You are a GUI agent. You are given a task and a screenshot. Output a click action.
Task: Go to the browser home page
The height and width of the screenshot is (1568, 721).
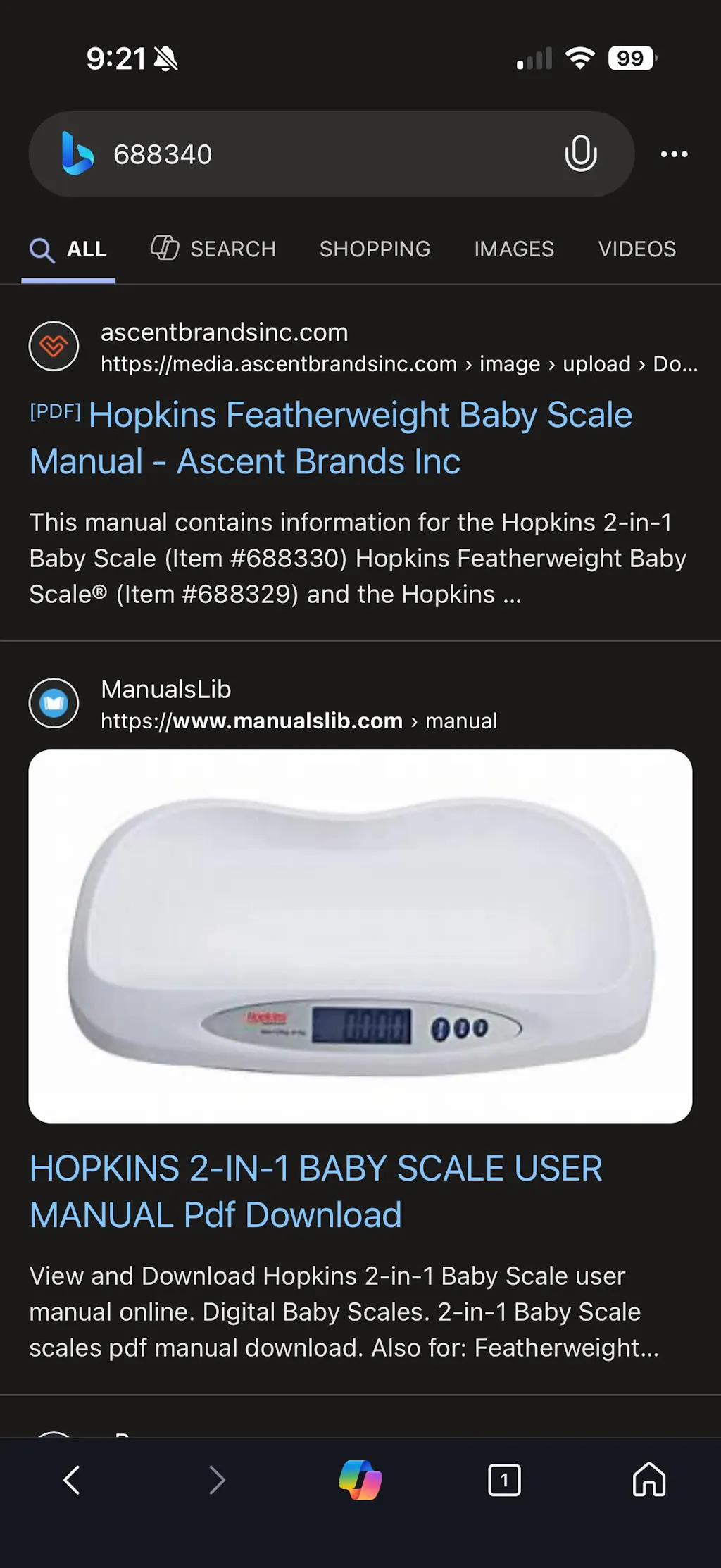pos(648,1479)
